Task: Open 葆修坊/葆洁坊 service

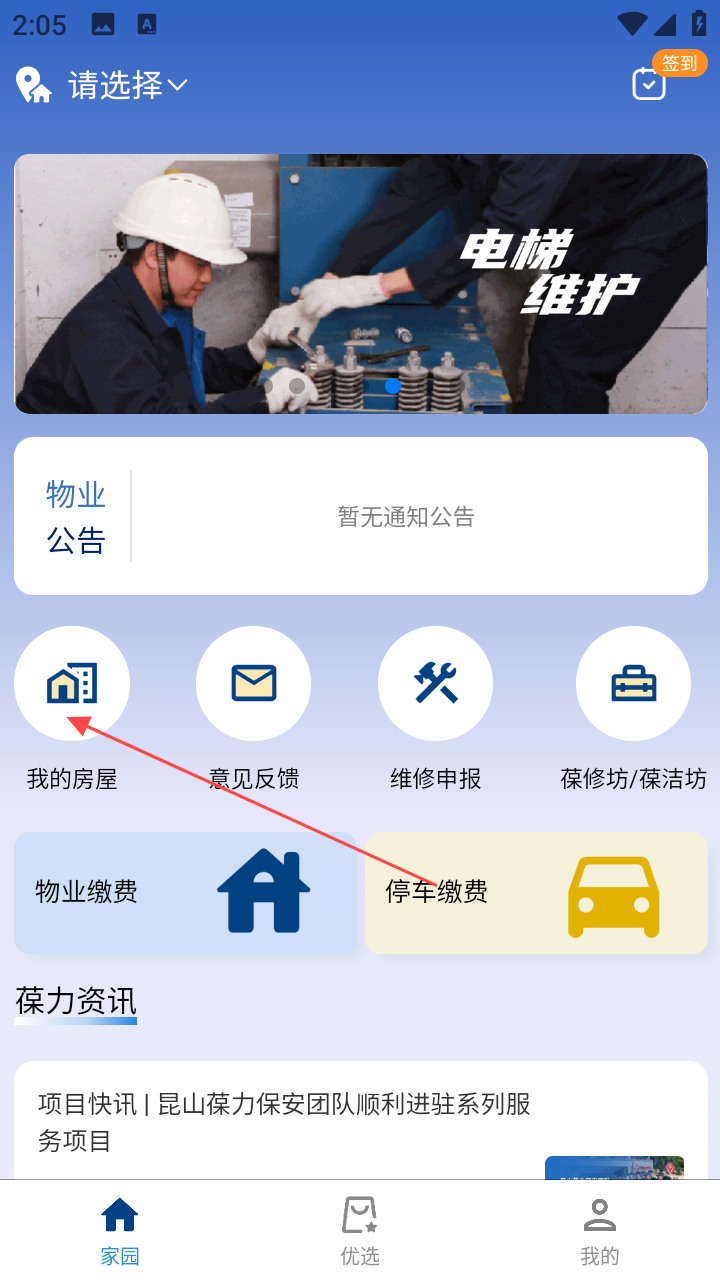Action: click(633, 684)
